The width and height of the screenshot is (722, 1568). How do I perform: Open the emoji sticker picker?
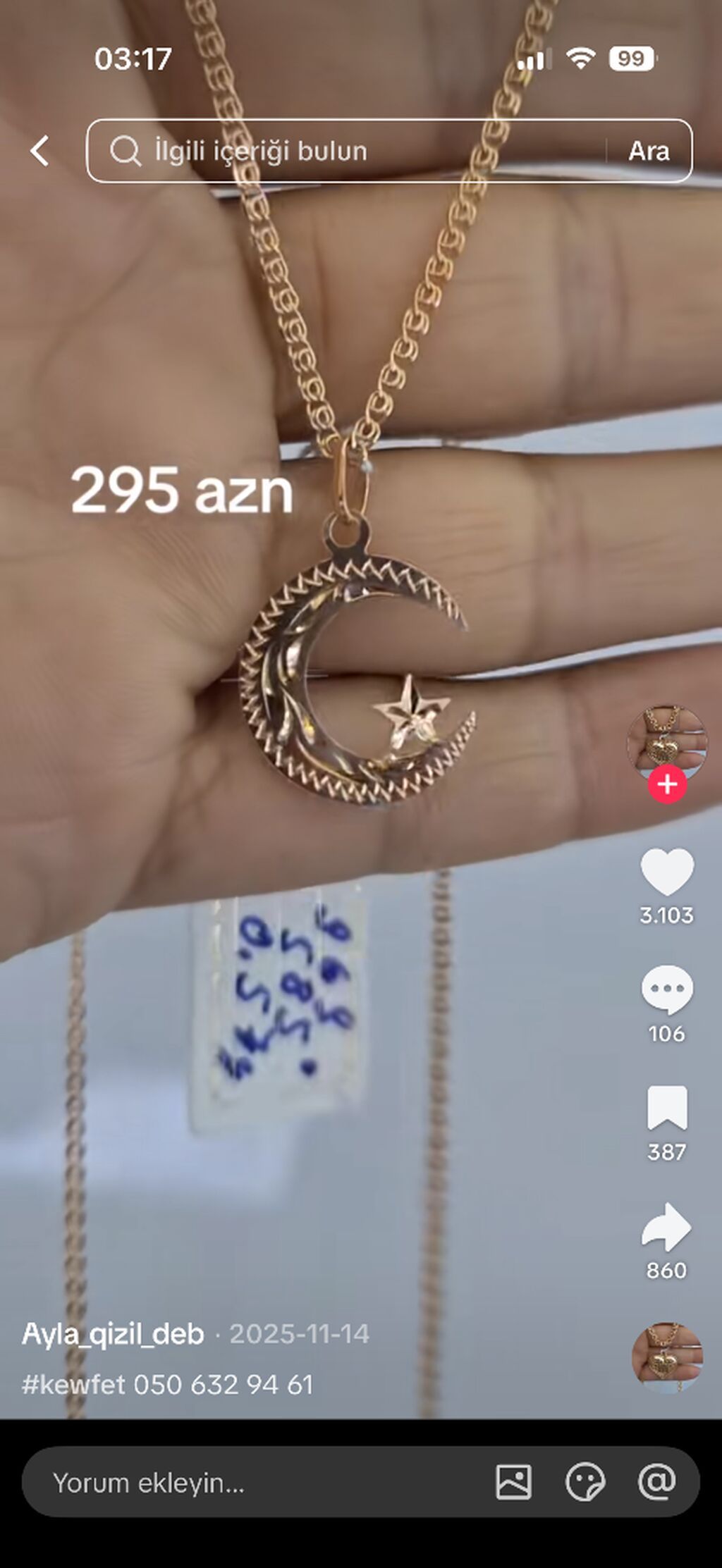585,1482
